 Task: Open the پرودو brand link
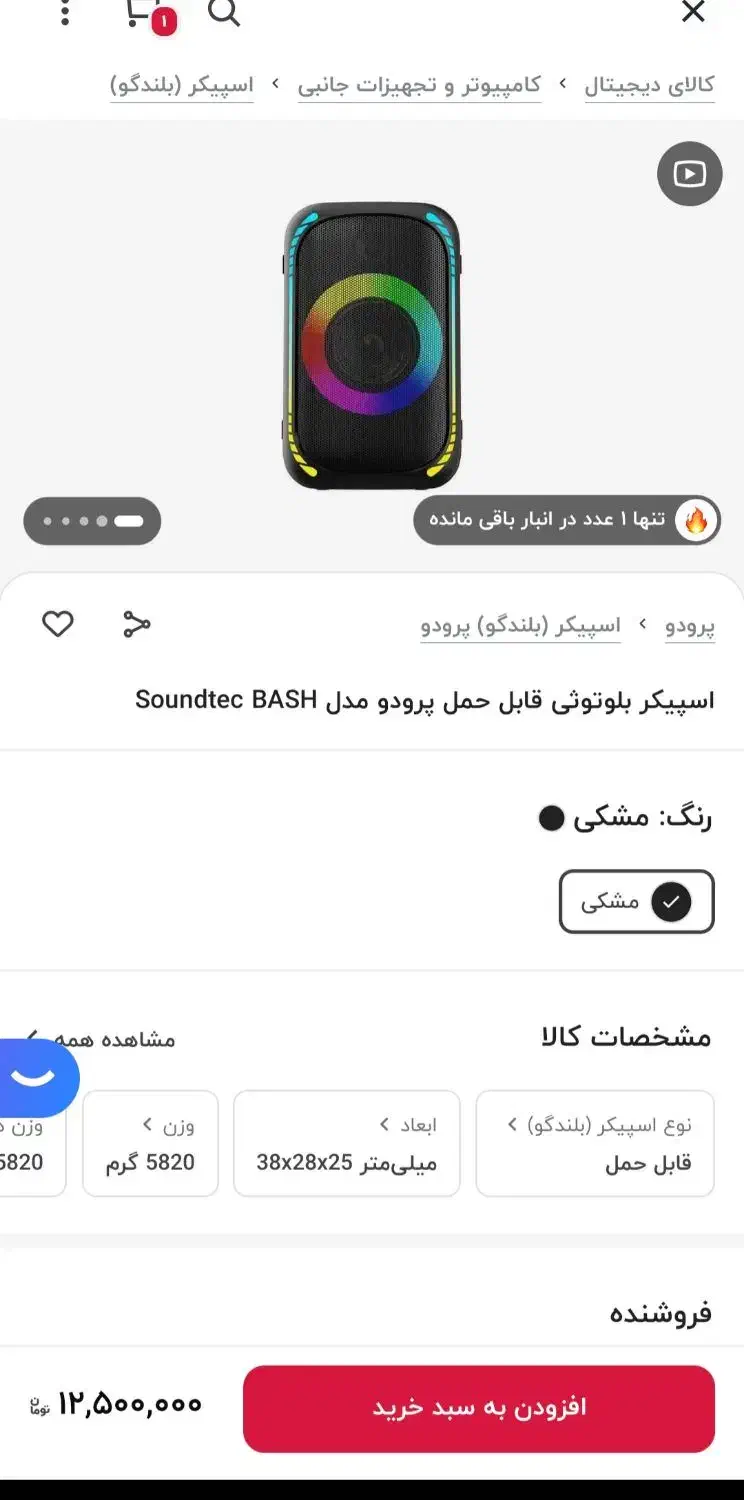[x=690, y=627]
